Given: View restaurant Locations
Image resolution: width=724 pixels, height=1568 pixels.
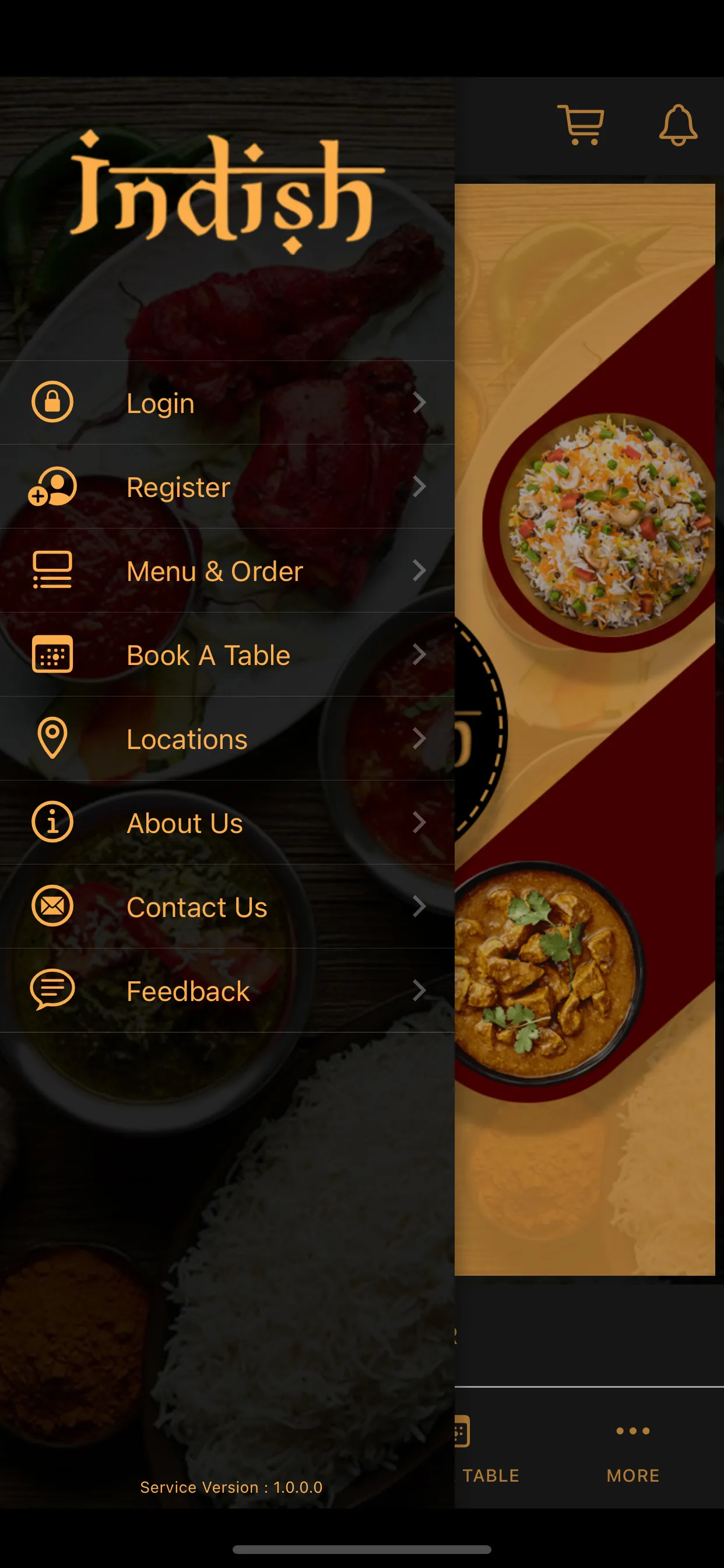Looking at the screenshot, I should [x=226, y=738].
